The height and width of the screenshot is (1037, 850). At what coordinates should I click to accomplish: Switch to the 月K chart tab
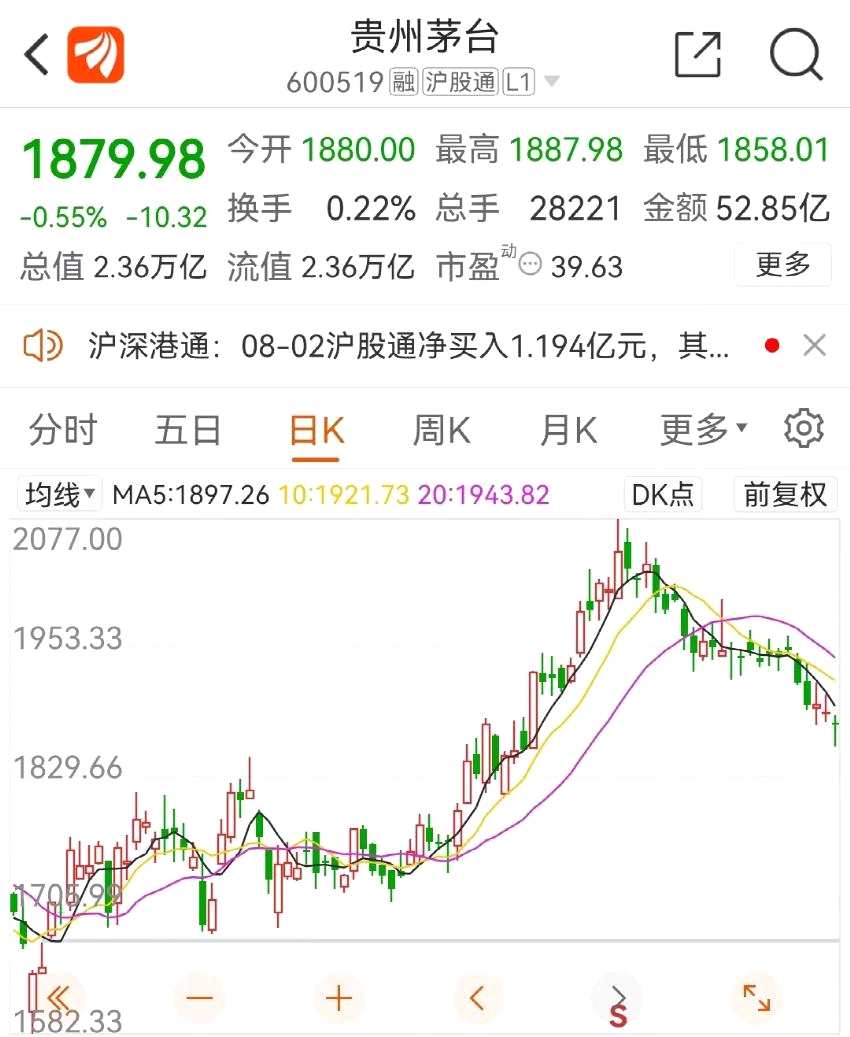click(x=568, y=430)
